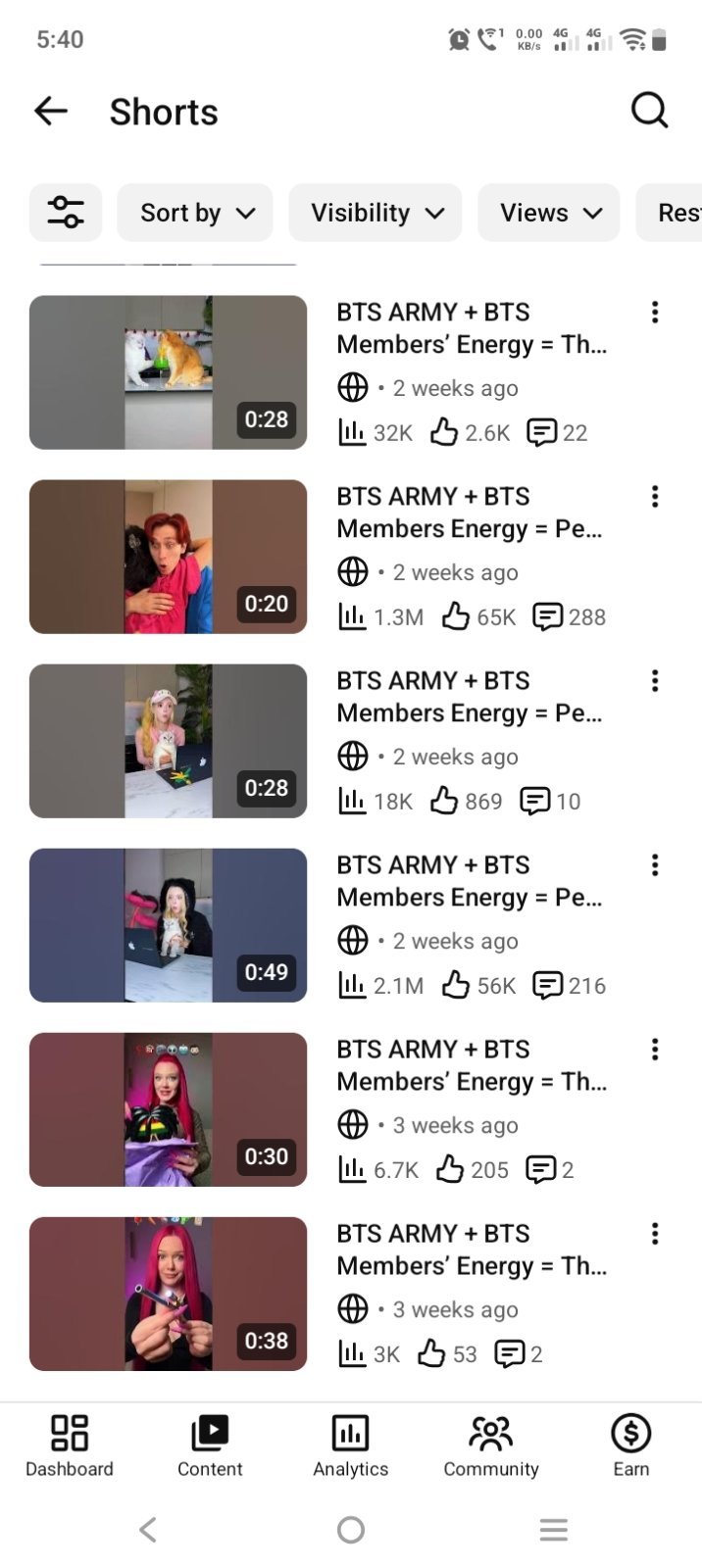
Task: Open search on the Shorts page
Action: pos(649,111)
